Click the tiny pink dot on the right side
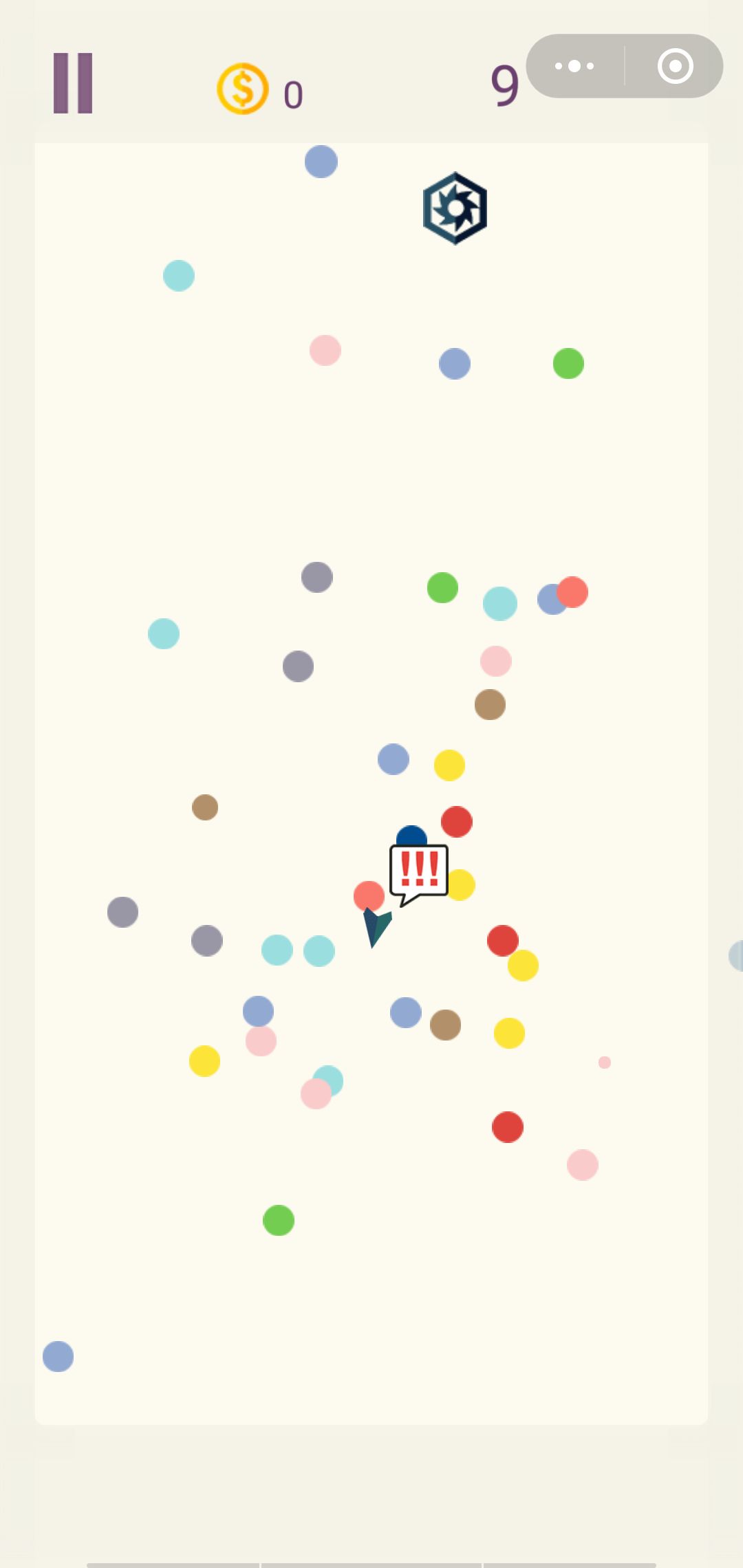 pos(604,1063)
